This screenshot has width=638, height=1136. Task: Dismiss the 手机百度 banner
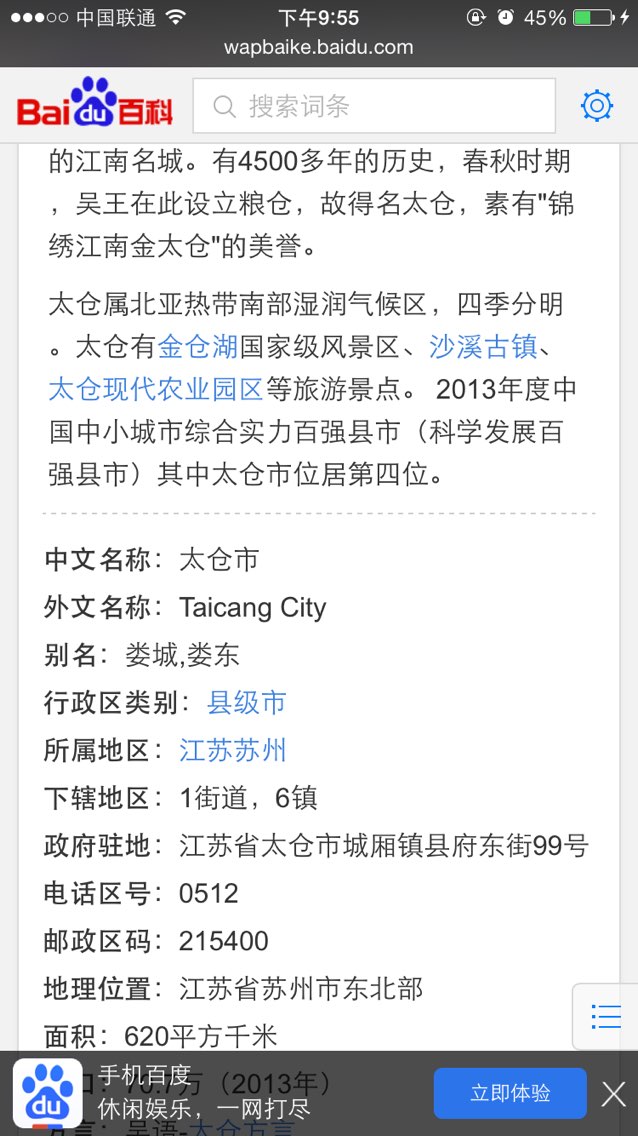pyautogui.click(x=613, y=1094)
